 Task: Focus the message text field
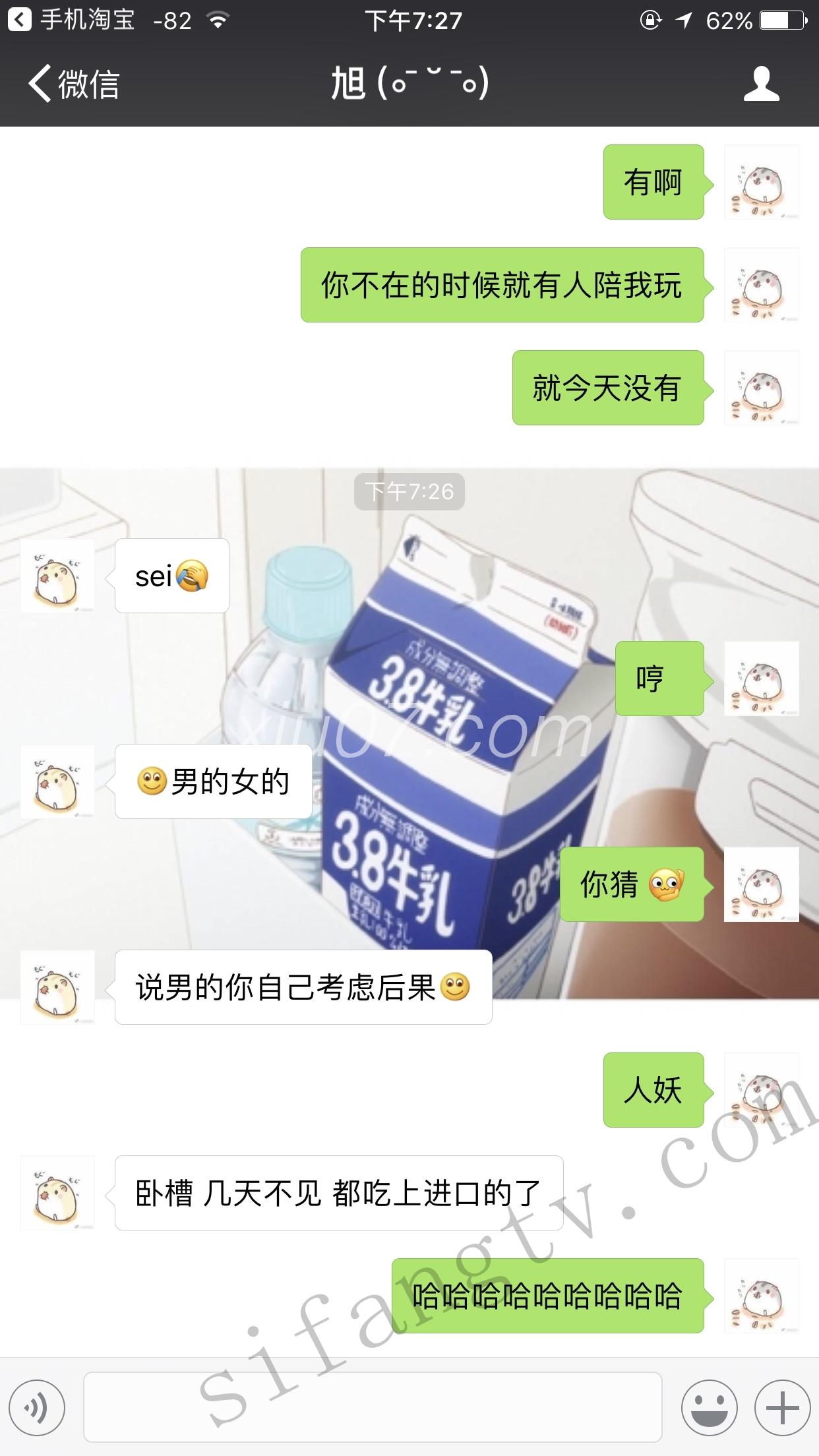[x=373, y=1407]
